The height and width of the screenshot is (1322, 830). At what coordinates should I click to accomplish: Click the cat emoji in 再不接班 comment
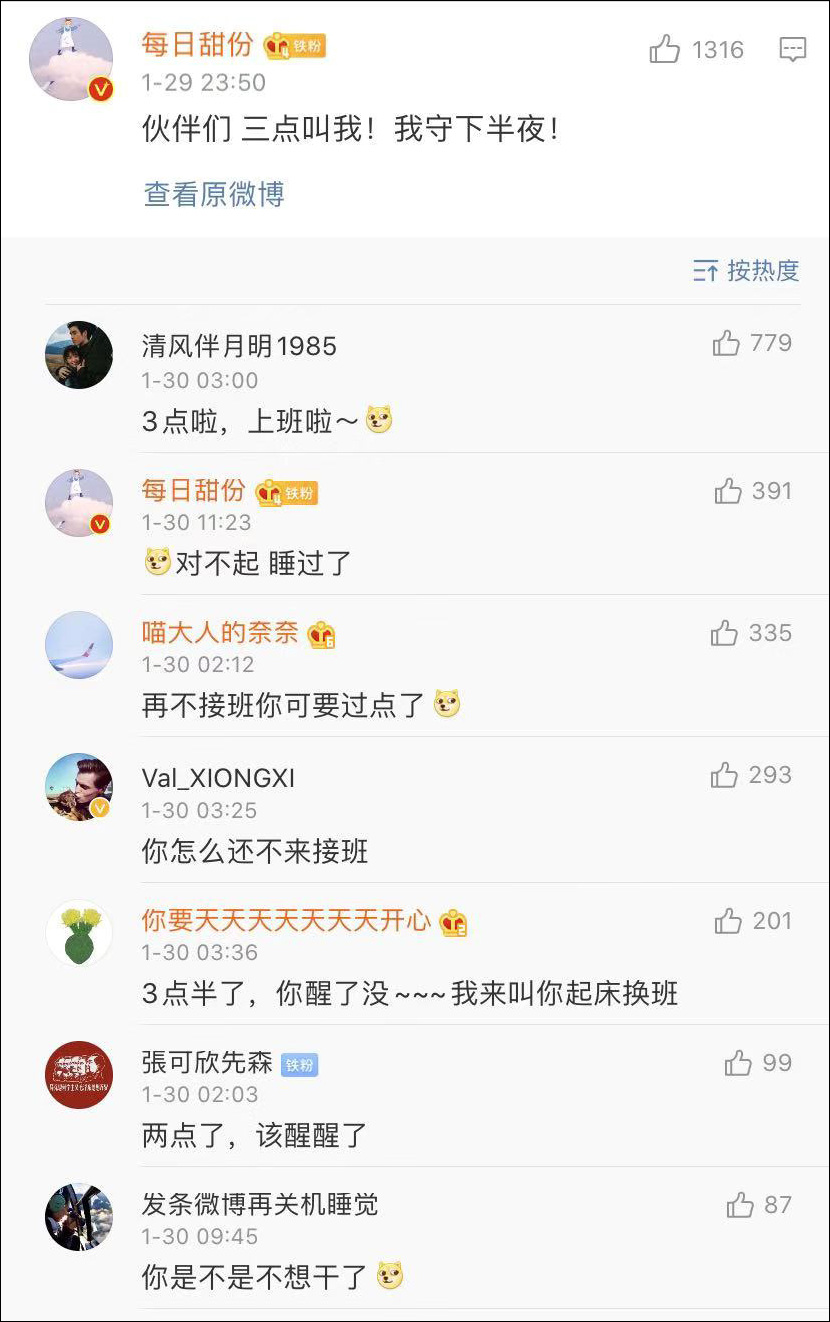[448, 703]
